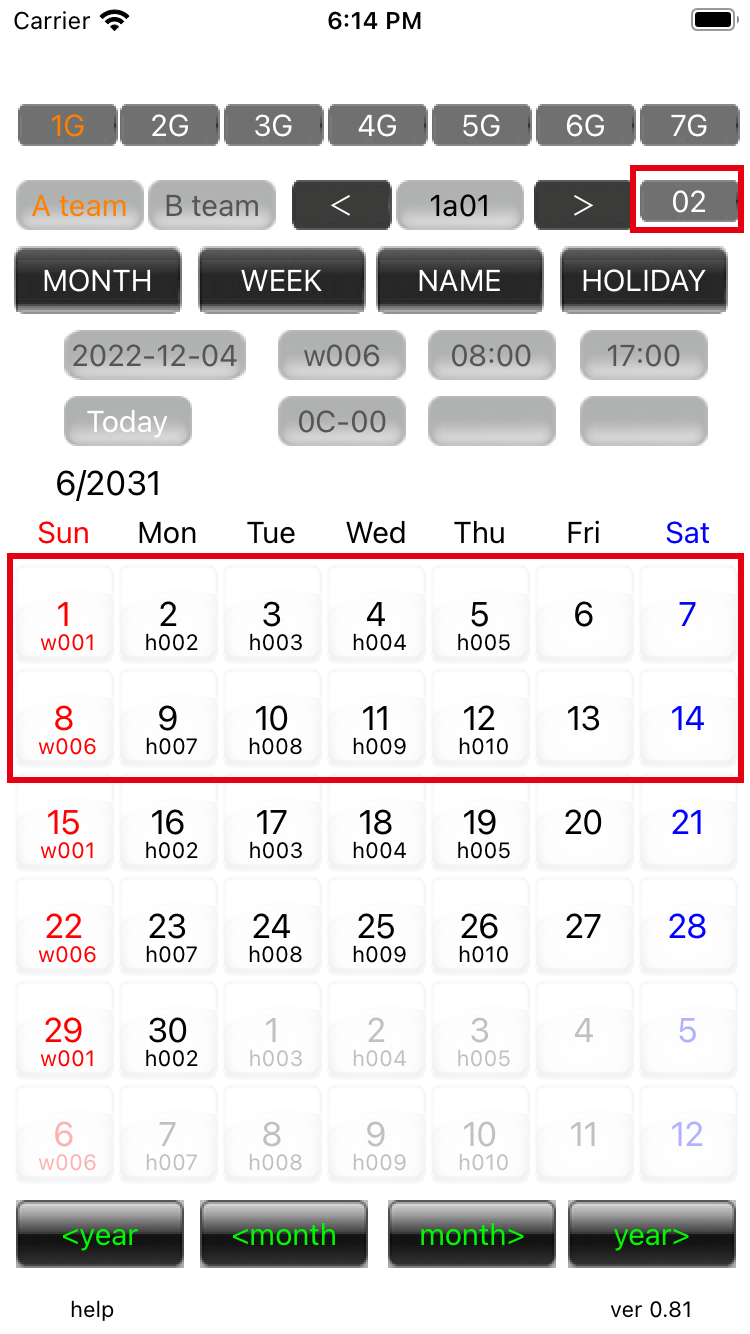The height and width of the screenshot is (1334, 750).
Task: Go to next member with right arrow
Action: click(583, 206)
